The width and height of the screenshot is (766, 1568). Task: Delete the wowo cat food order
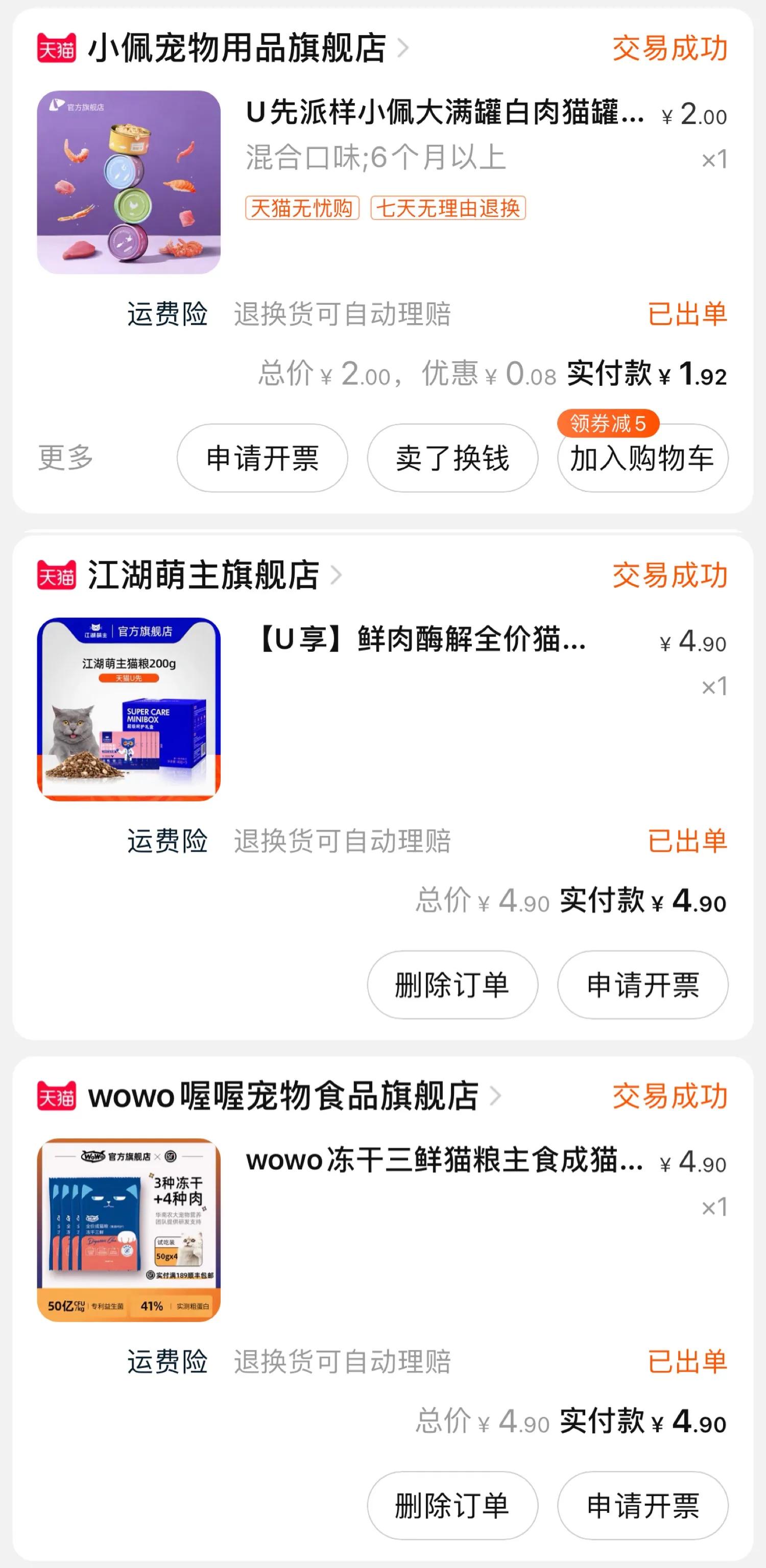click(452, 1505)
